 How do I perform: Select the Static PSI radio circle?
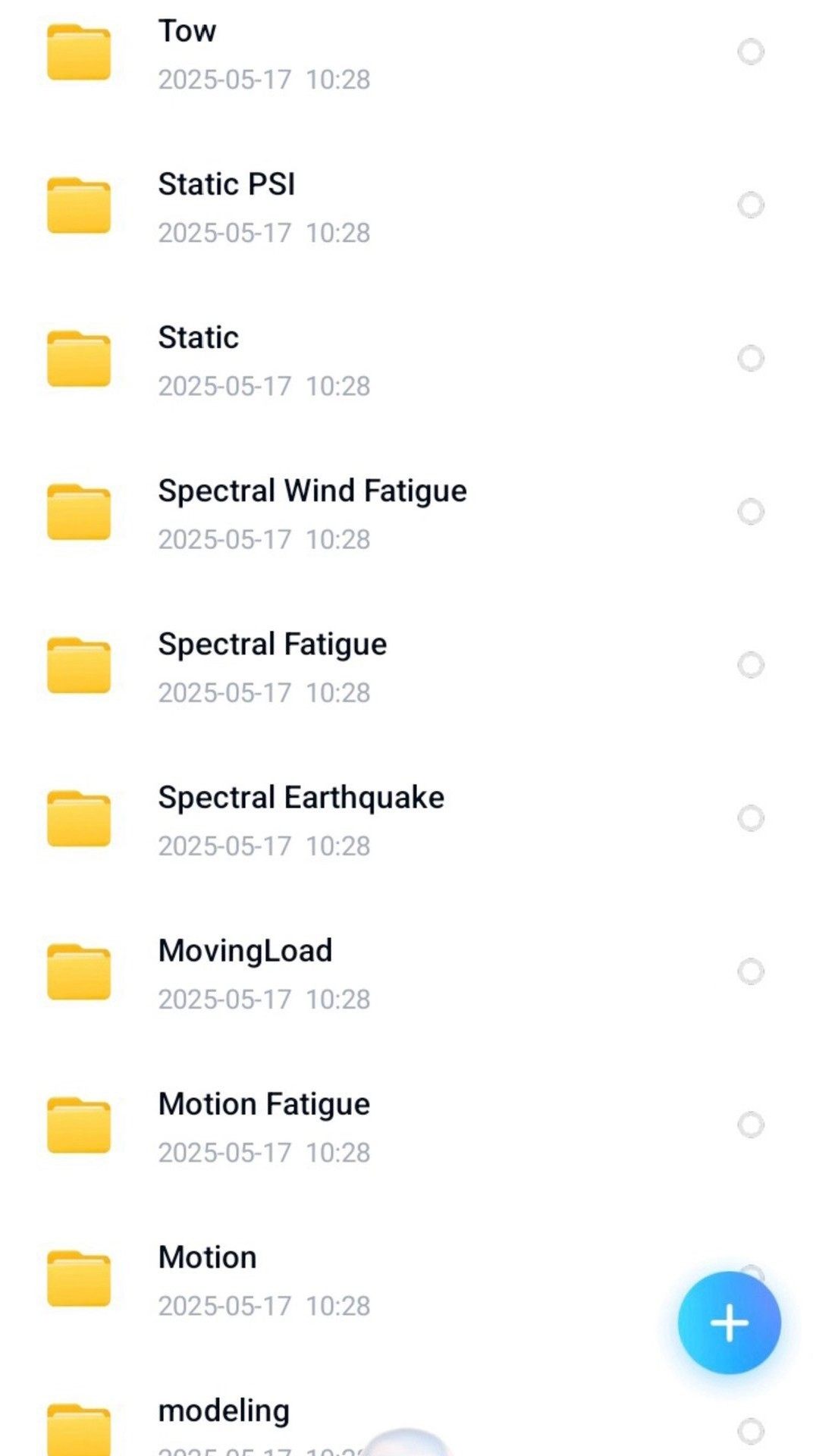[751, 205]
